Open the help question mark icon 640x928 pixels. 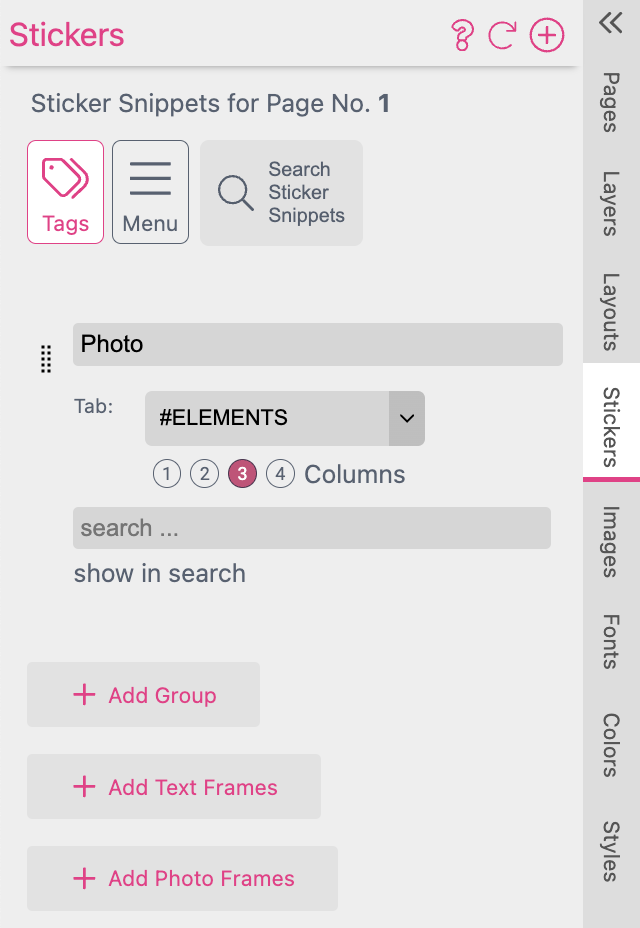click(x=461, y=37)
